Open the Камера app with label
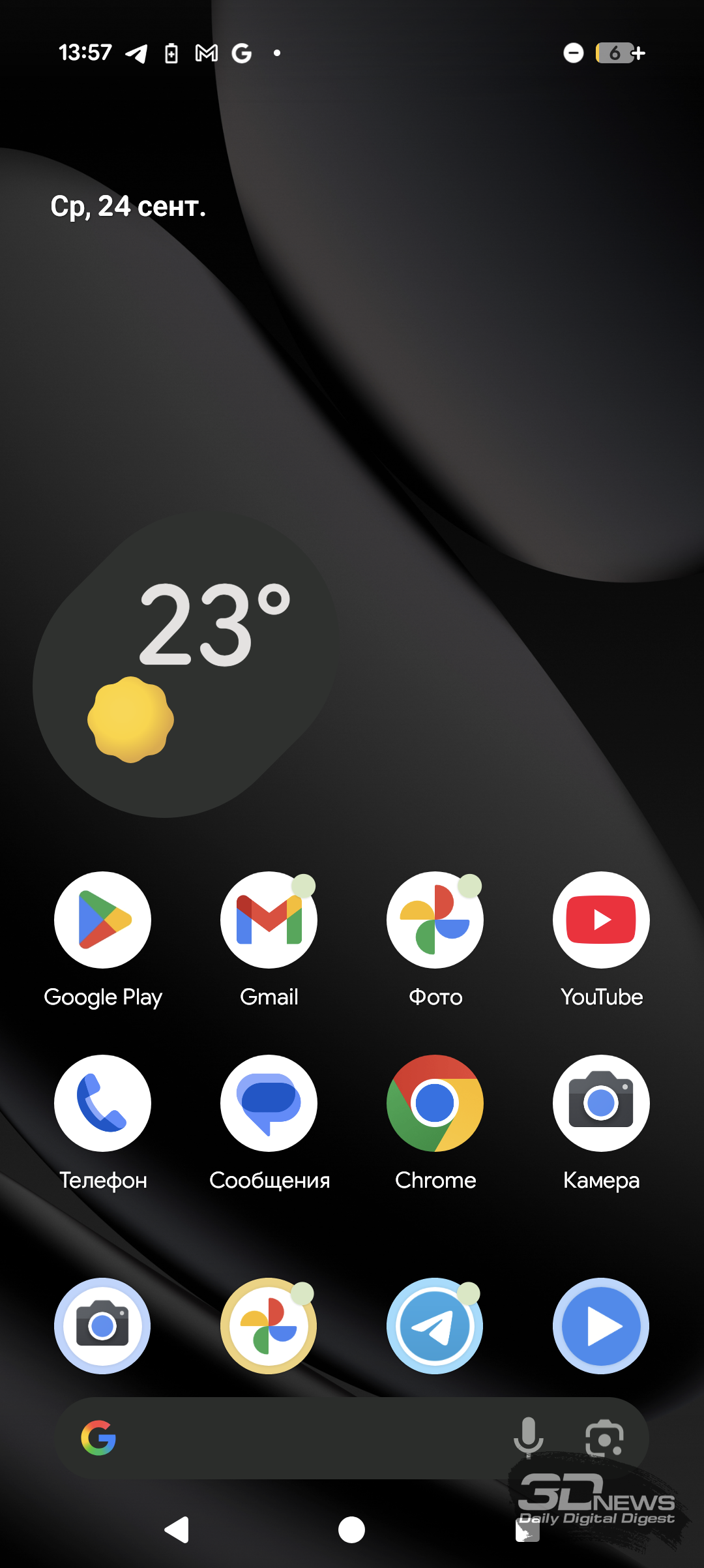Viewport: 704px width, 1568px height. tap(601, 1103)
